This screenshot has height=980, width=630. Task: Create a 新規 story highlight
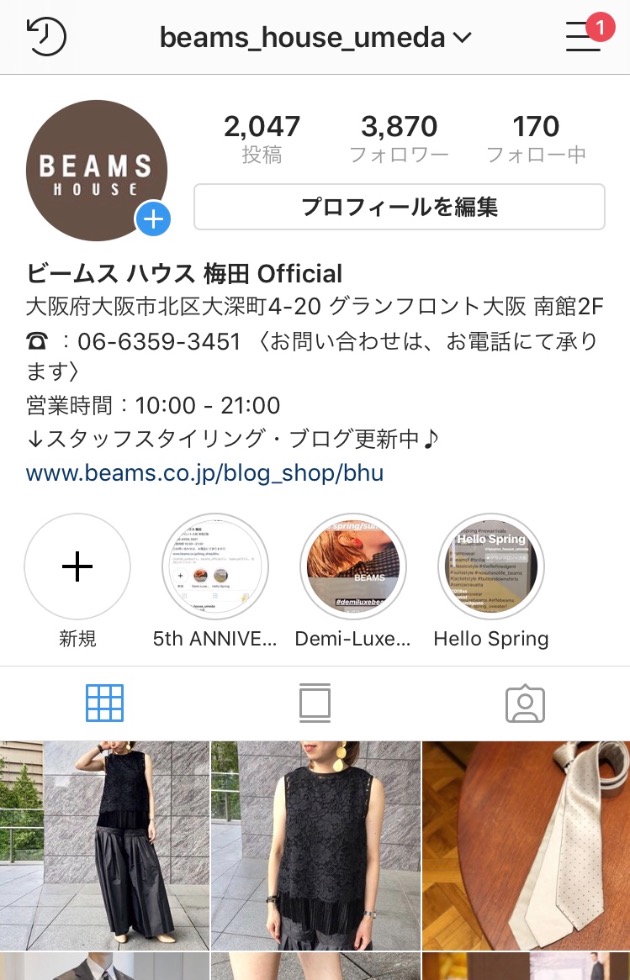(77, 567)
